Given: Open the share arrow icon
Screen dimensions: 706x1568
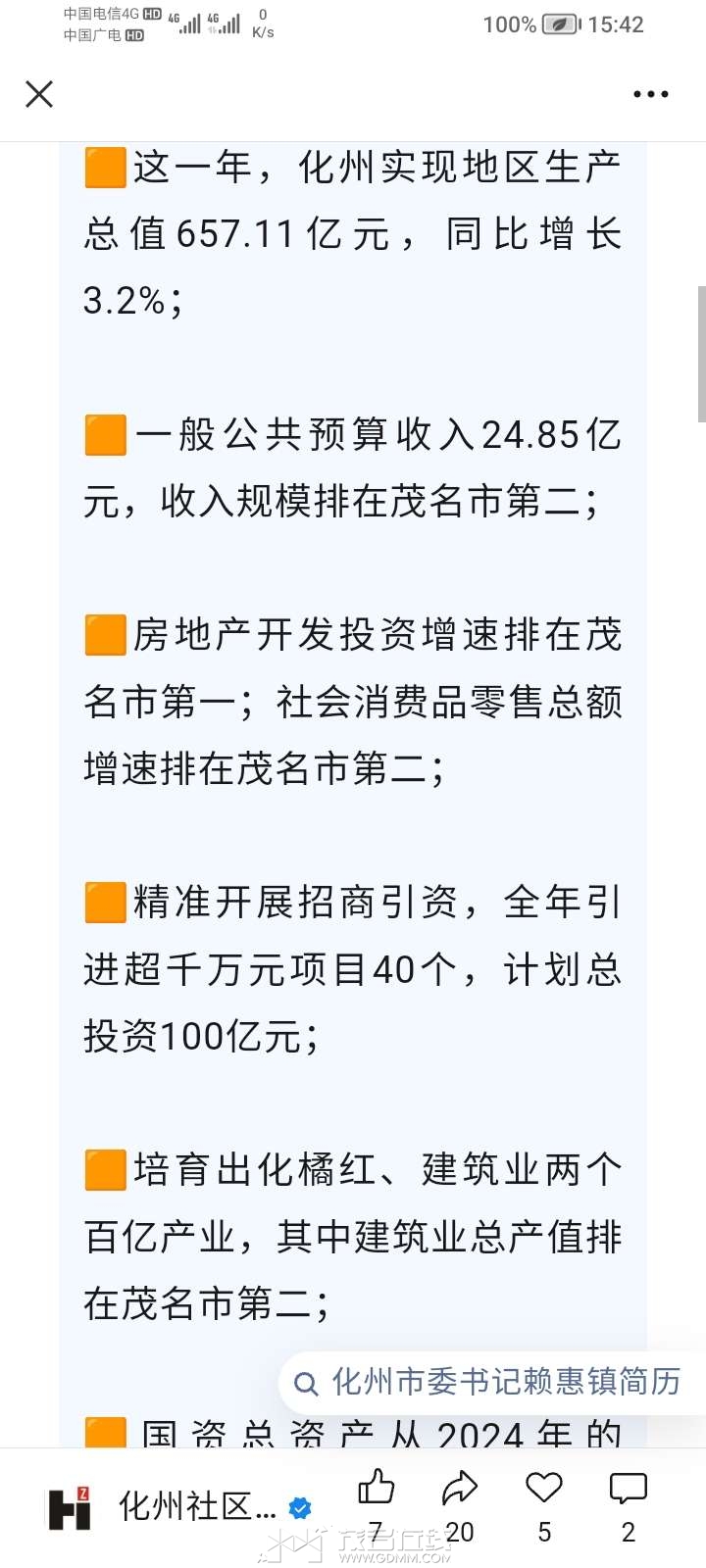Looking at the screenshot, I should (459, 1488).
